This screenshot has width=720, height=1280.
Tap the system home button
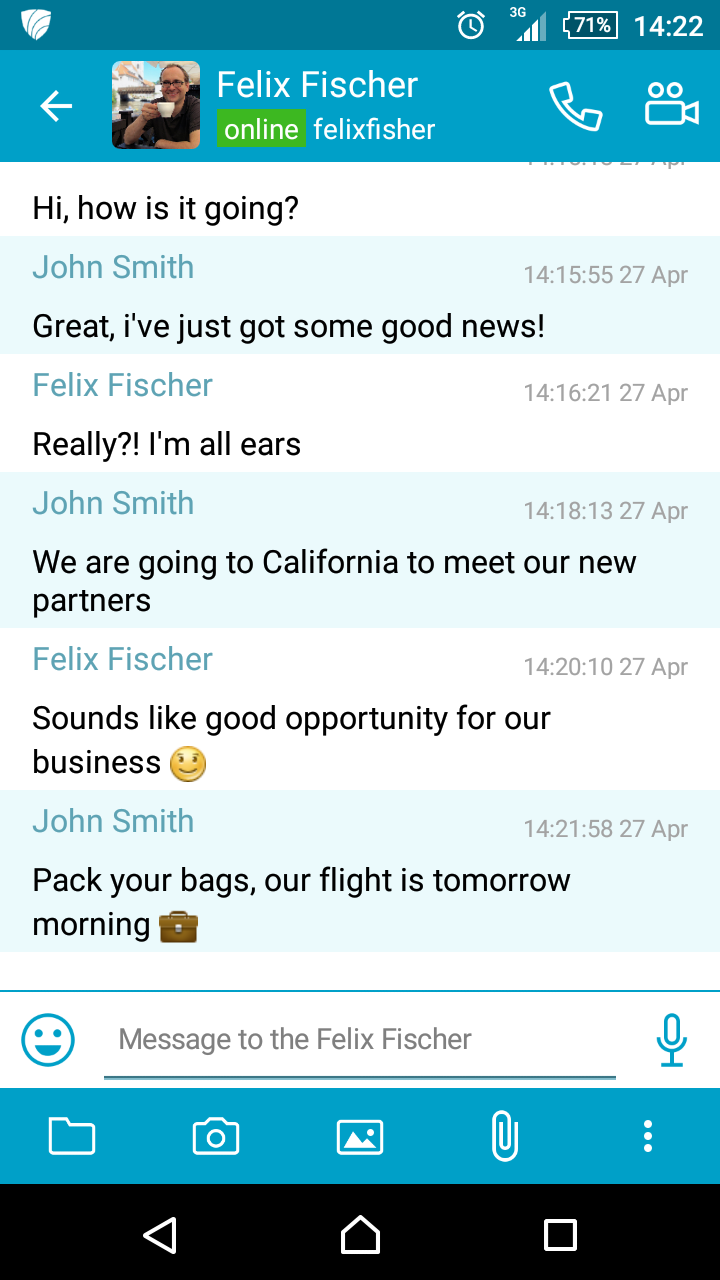click(x=360, y=1234)
